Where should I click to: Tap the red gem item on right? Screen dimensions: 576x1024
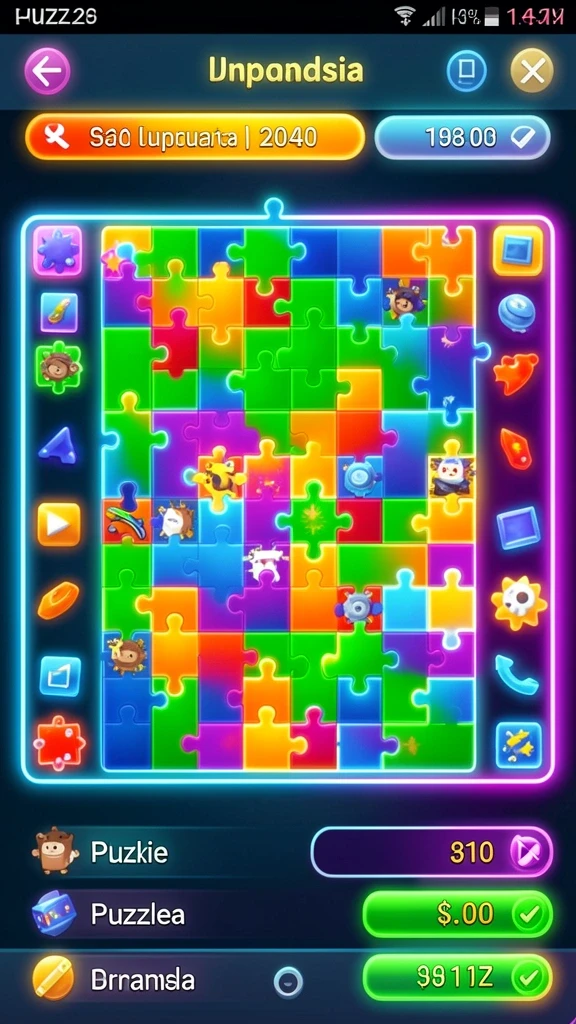point(515,449)
